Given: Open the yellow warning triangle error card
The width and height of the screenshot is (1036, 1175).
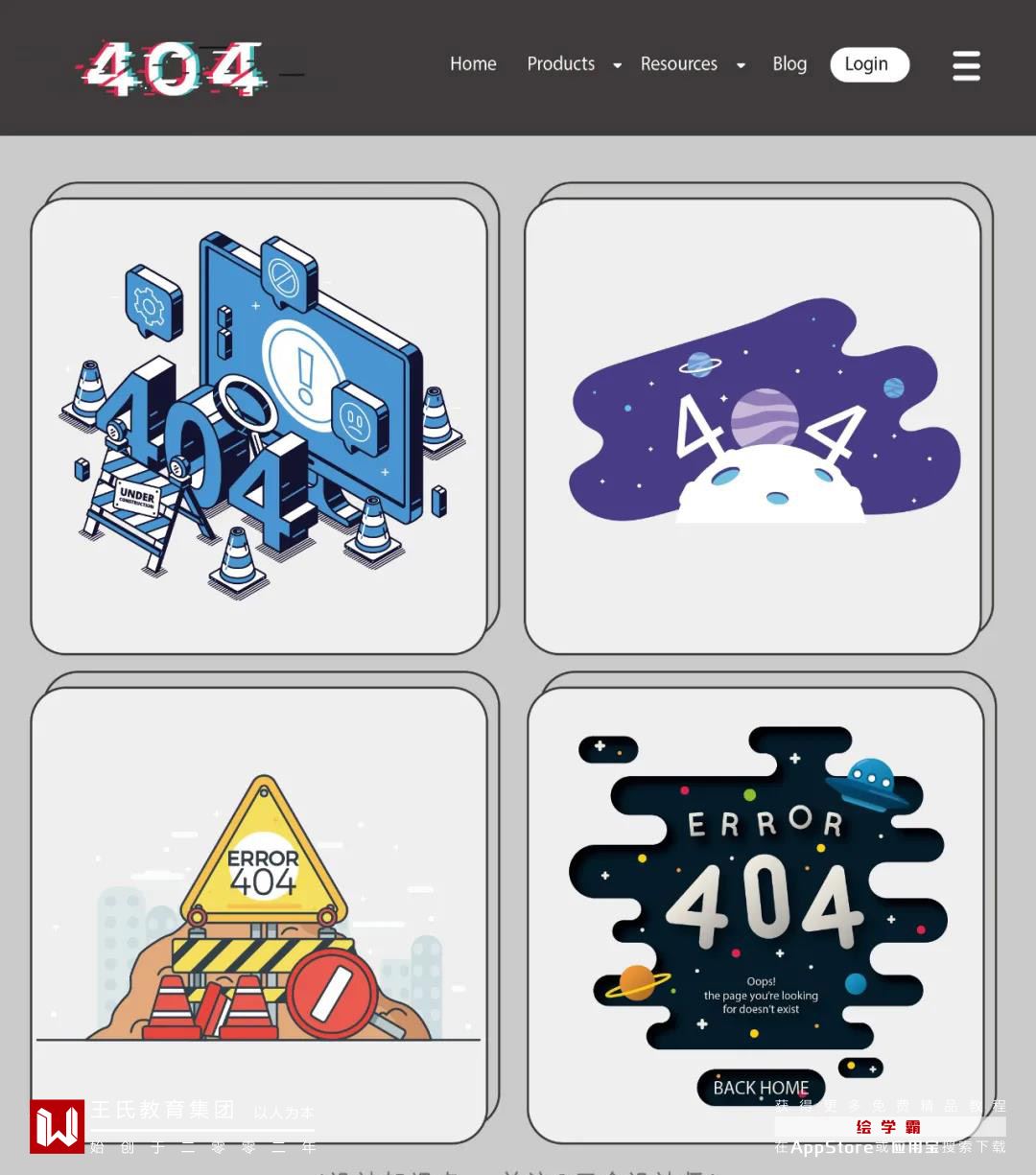Looking at the screenshot, I should click(259, 911).
